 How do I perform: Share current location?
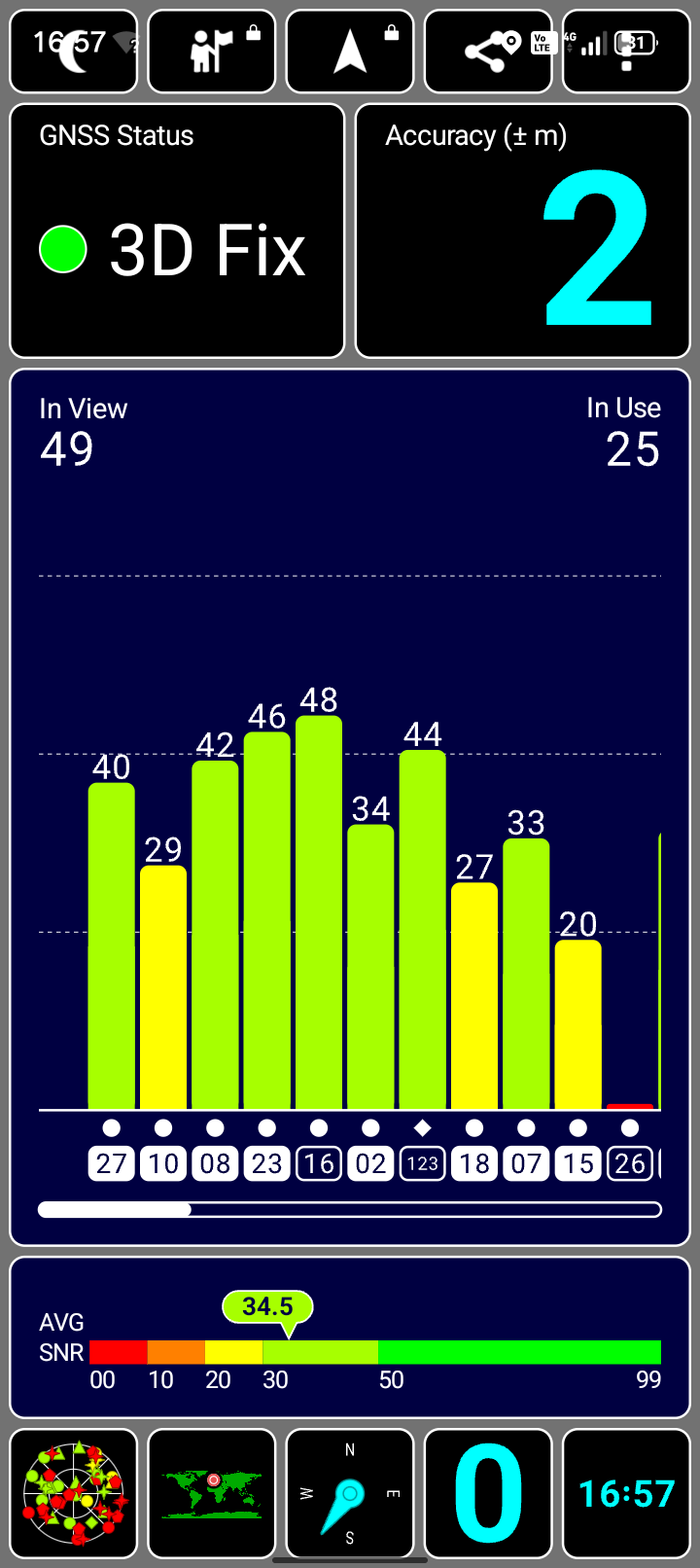pyautogui.click(x=488, y=52)
